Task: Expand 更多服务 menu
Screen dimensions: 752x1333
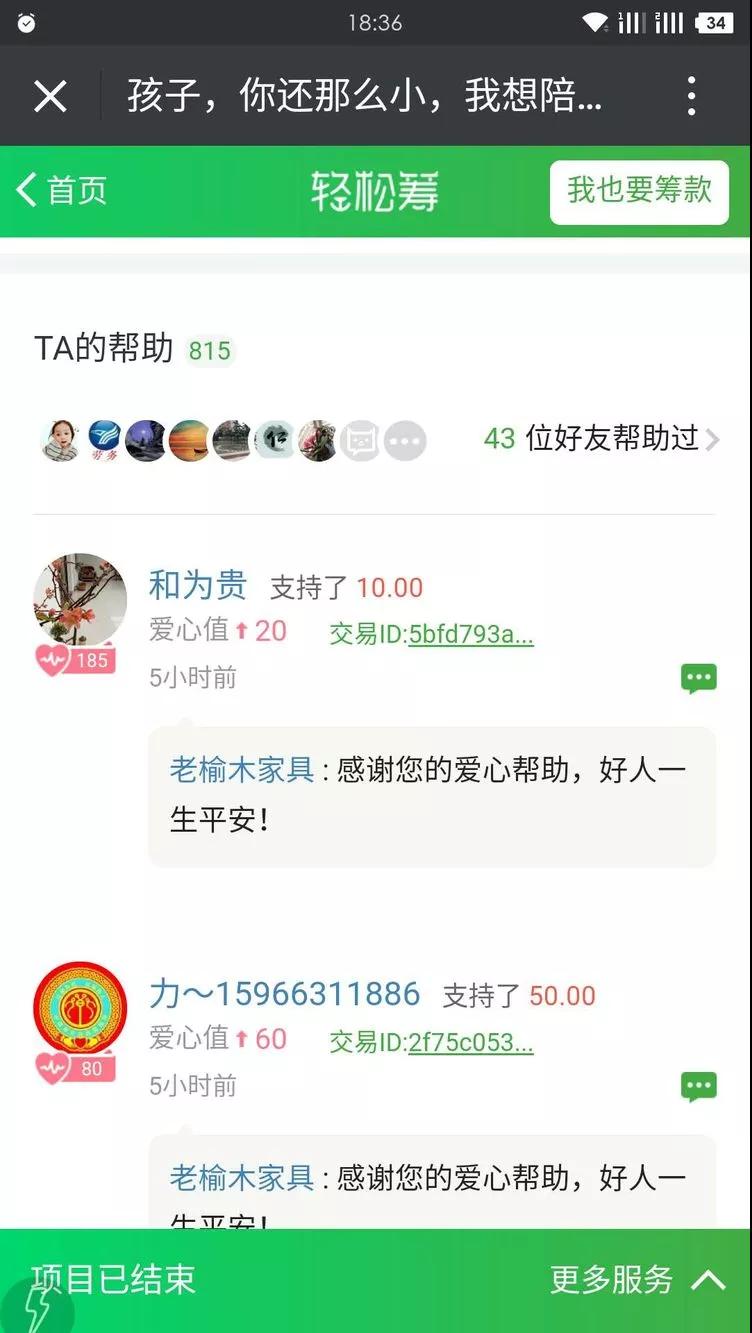Action: pos(637,1279)
